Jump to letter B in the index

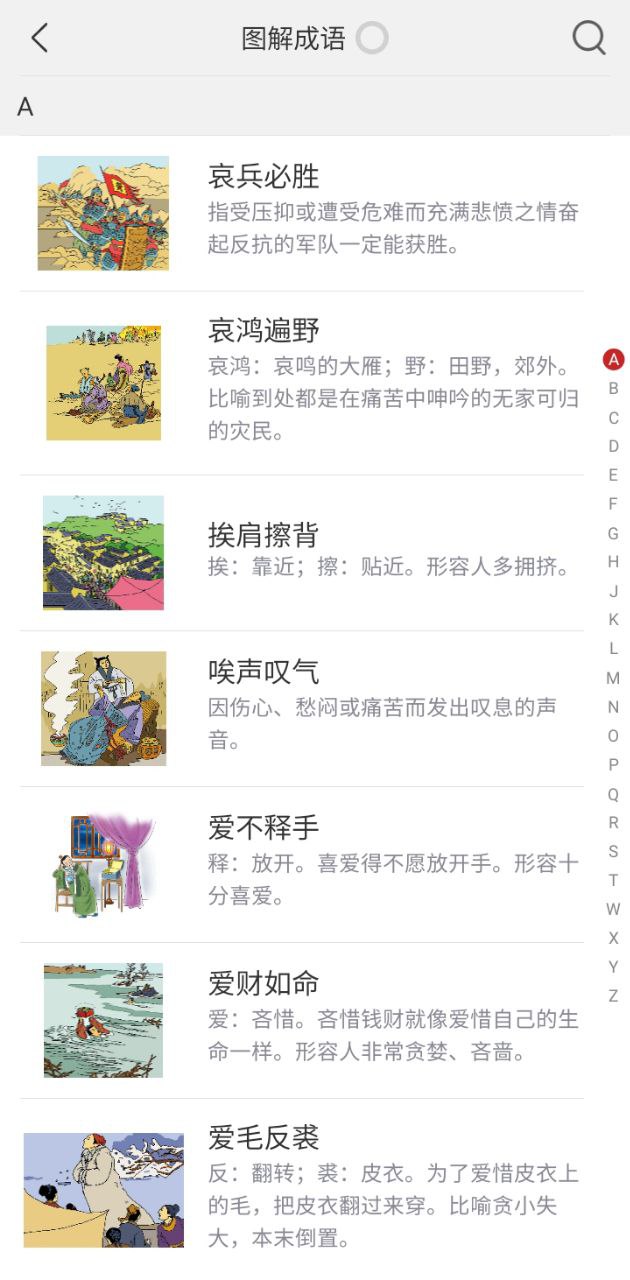(614, 389)
